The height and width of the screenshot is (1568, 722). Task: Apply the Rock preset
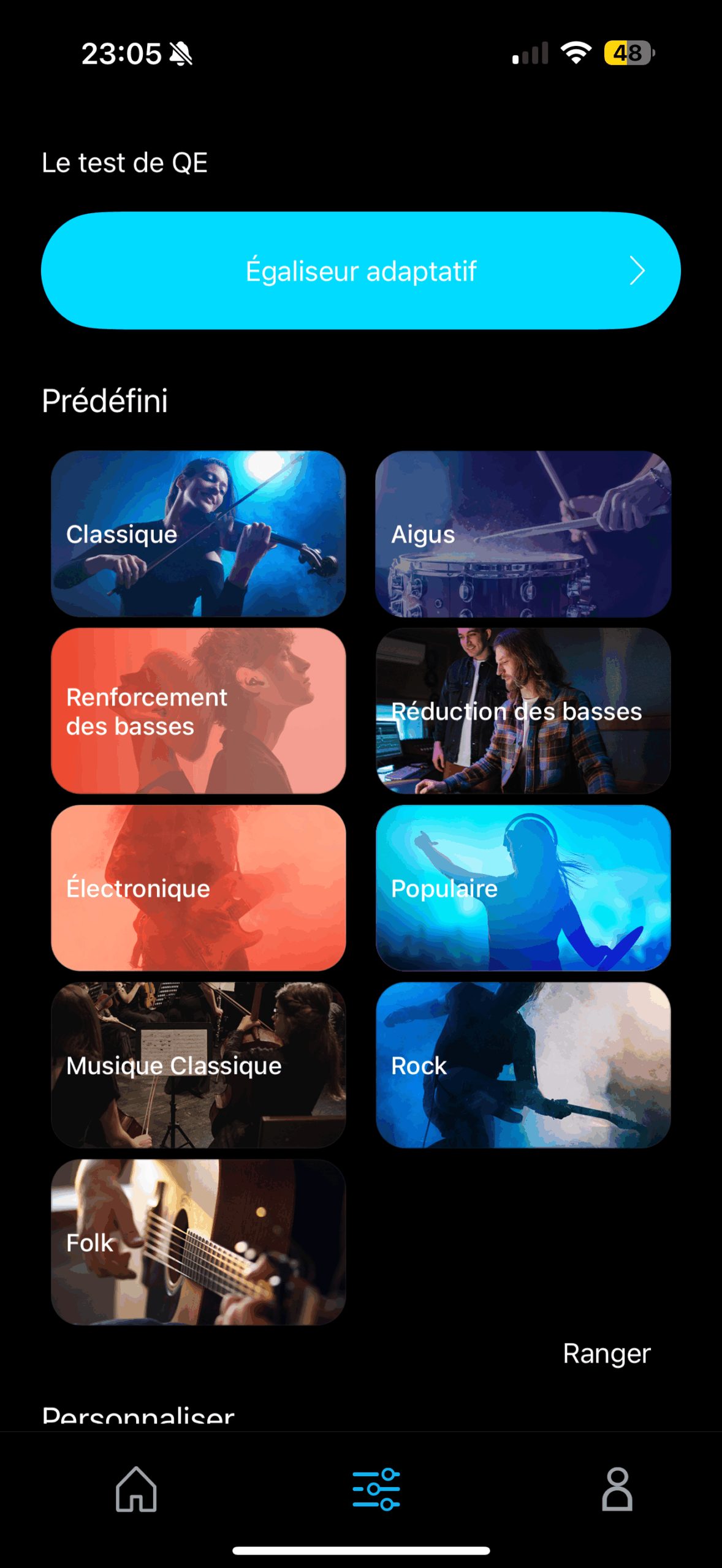pyautogui.click(x=523, y=1065)
